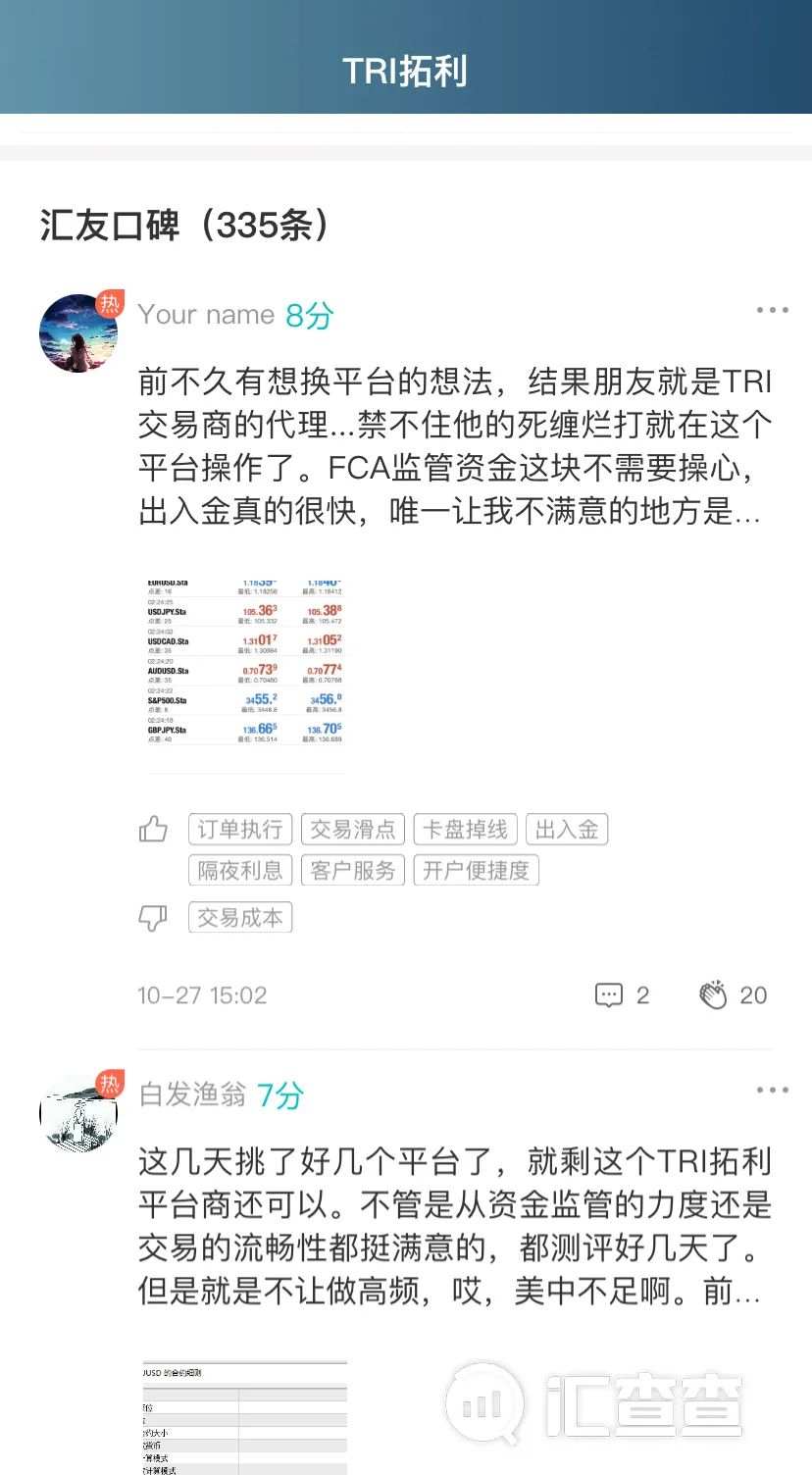Select the 订单执行 tag
812x1475 pixels.
pos(239,830)
